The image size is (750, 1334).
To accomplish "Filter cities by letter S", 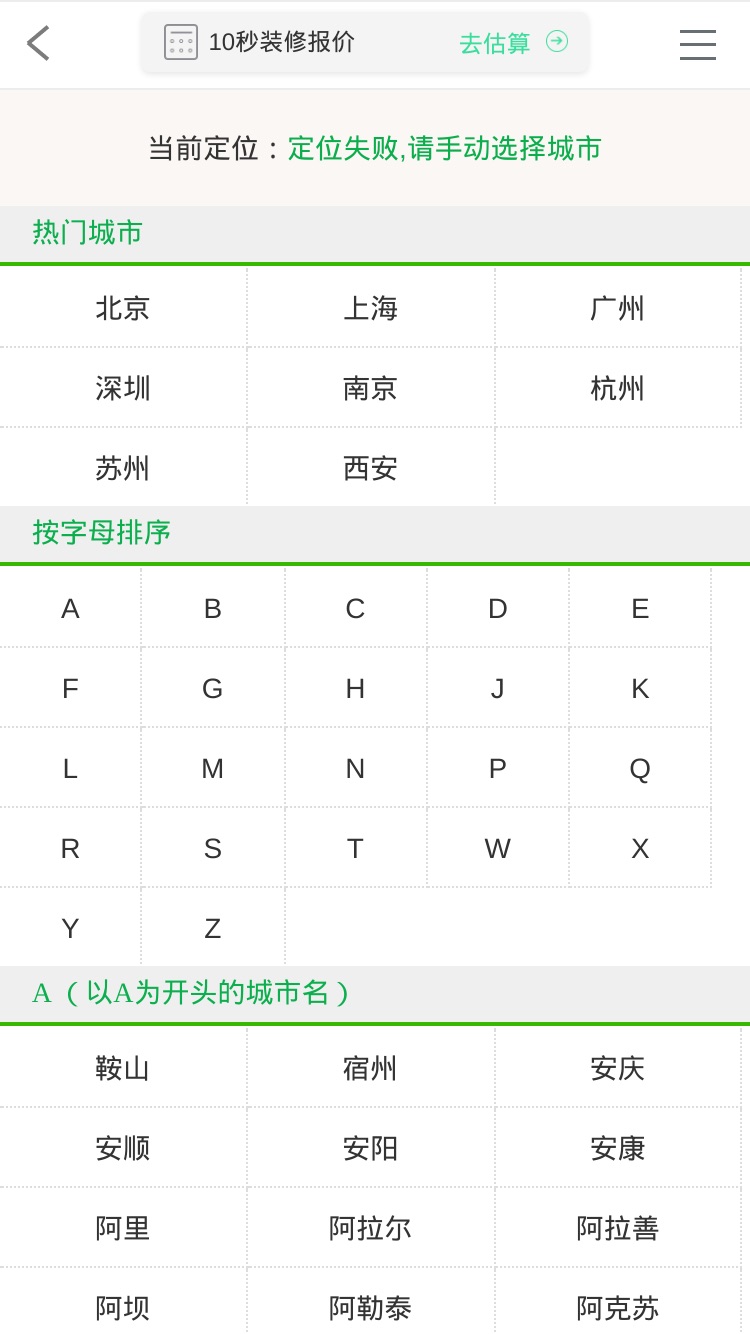I will click(213, 848).
